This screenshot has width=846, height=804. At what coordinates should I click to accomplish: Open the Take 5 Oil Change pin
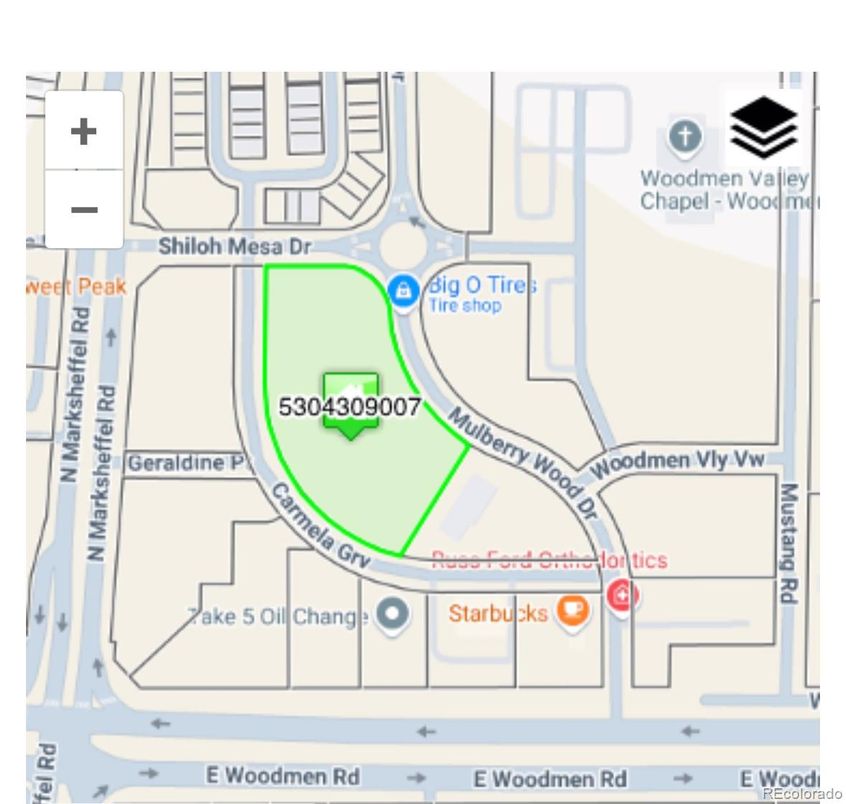click(x=393, y=615)
